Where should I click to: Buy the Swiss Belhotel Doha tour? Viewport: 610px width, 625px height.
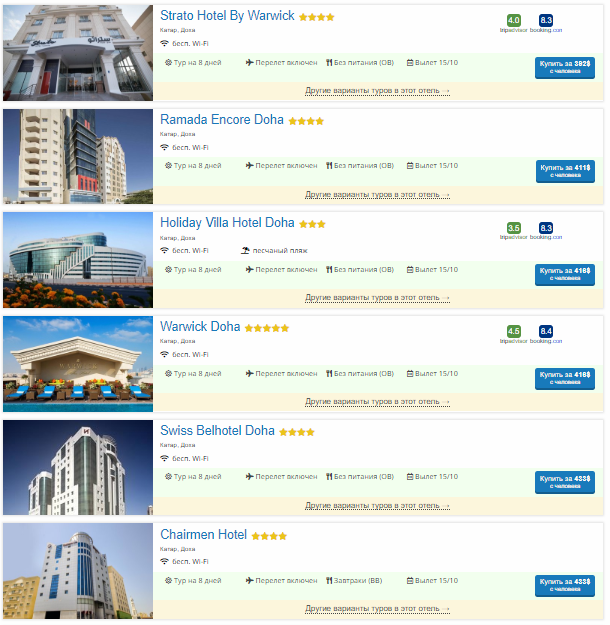pos(564,482)
